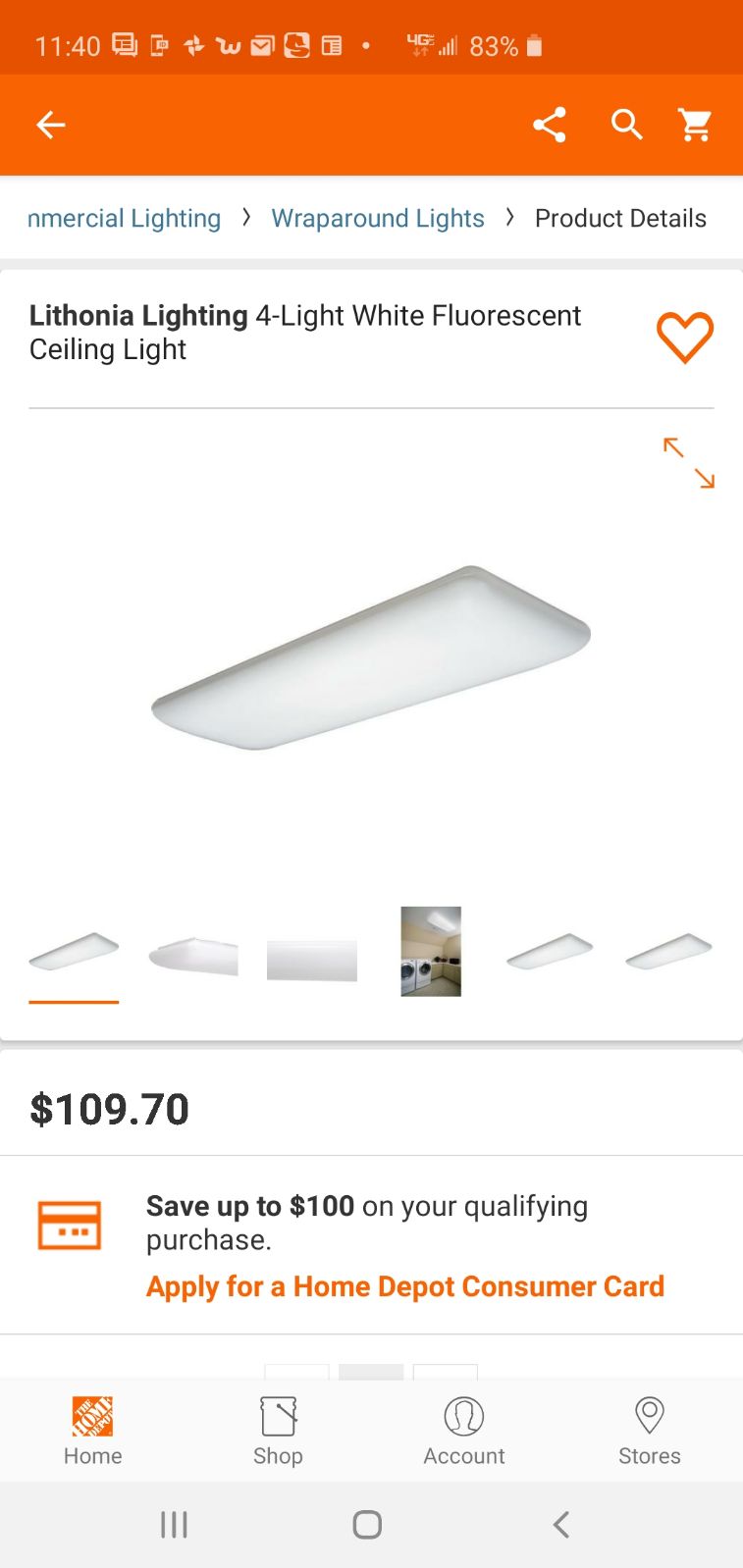Go back using the top-left arrow
The height and width of the screenshot is (1568, 743).
51,125
